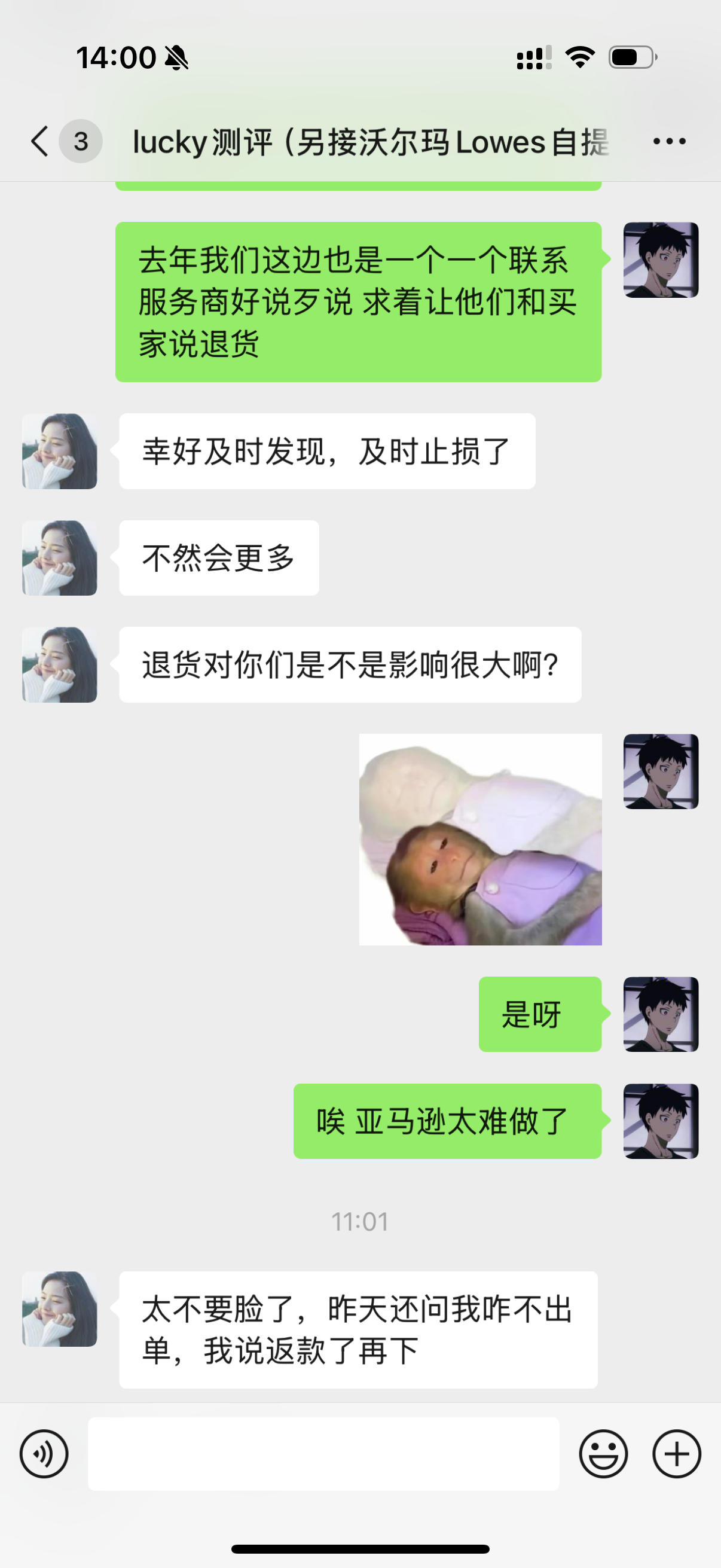Tap the back arrow to leave the chat
Image resolution: width=721 pixels, height=1568 pixels.
coord(38,141)
